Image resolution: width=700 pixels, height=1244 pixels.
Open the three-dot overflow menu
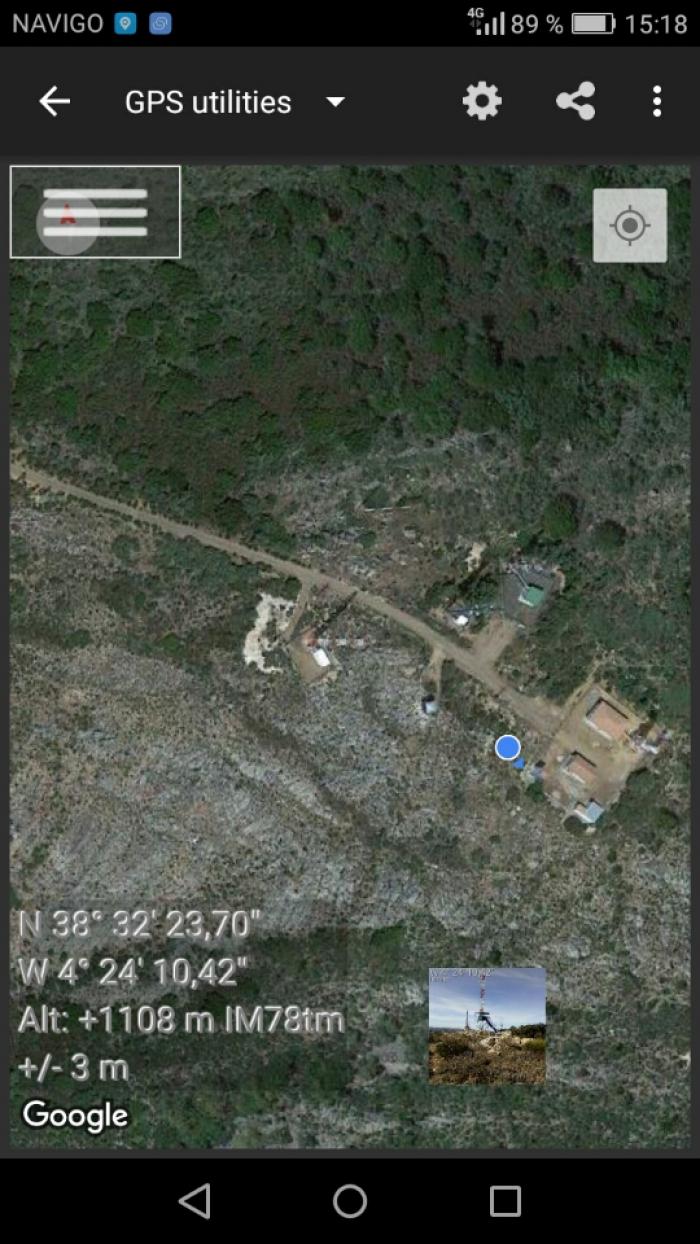click(x=656, y=101)
